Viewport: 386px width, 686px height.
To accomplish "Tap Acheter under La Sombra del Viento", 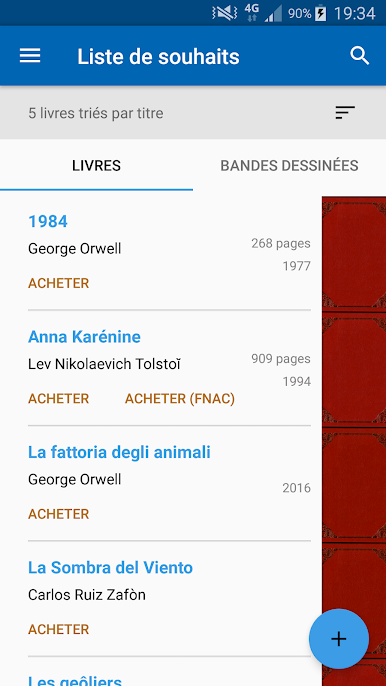I will [x=59, y=630].
